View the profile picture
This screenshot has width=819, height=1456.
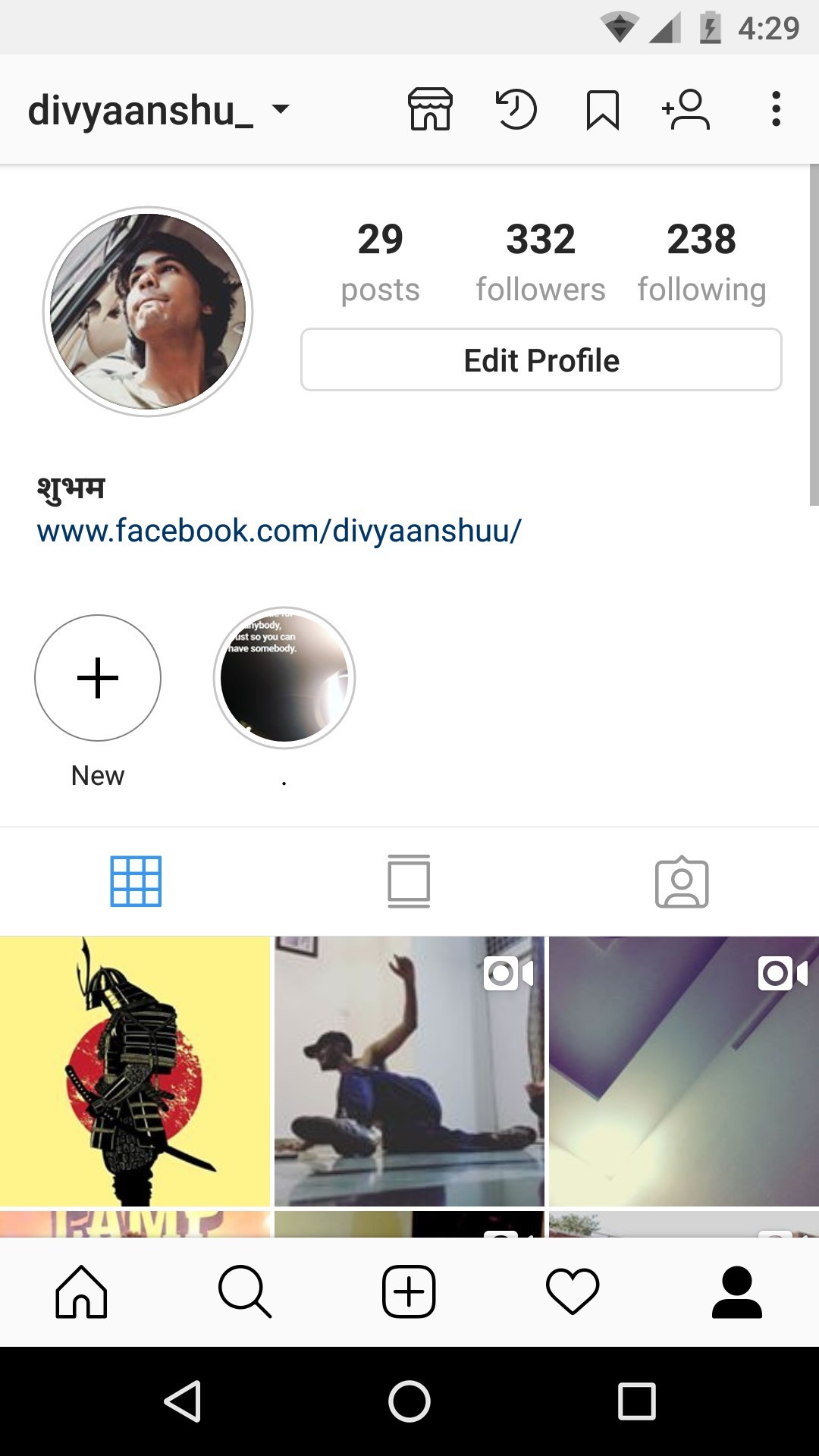click(148, 311)
